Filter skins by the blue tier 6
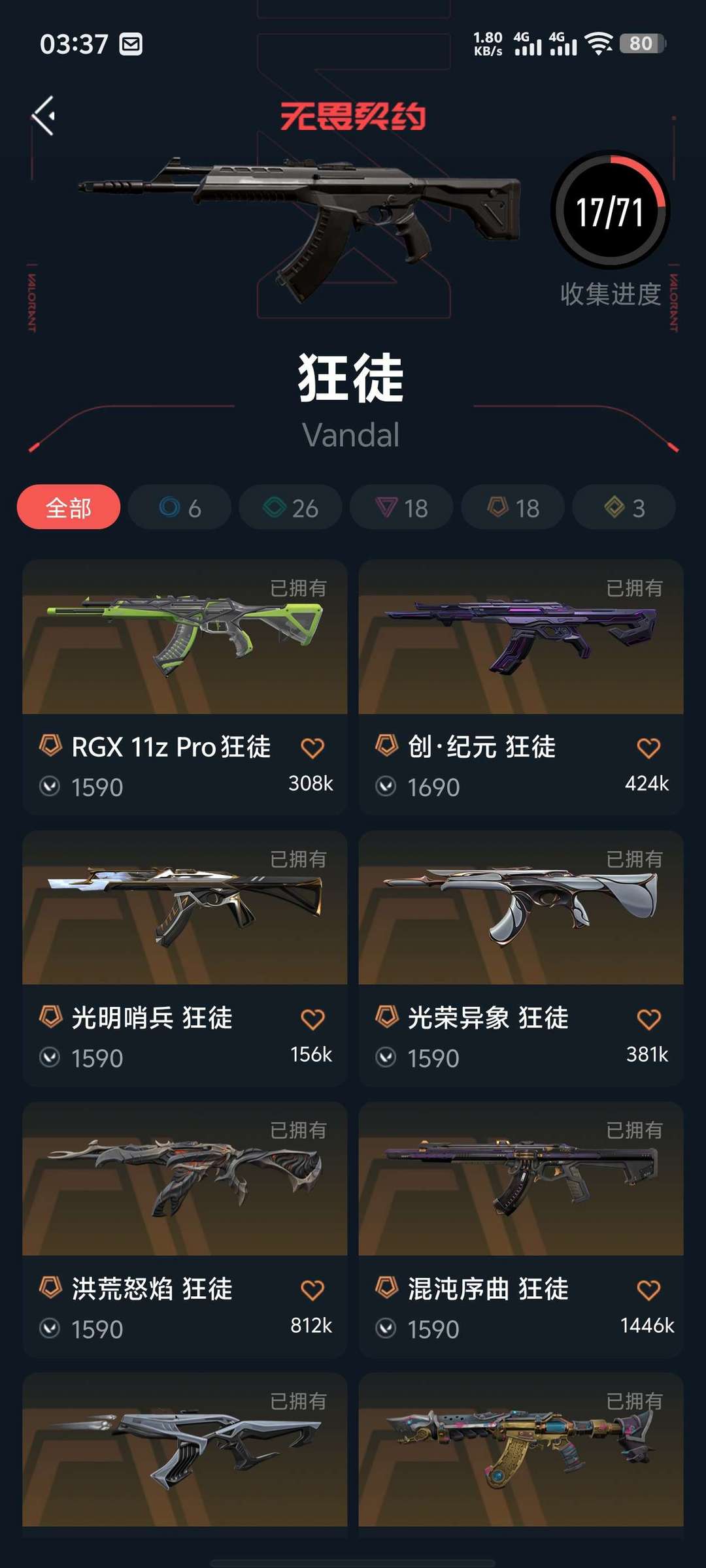This screenshot has width=706, height=1568. pos(180,507)
